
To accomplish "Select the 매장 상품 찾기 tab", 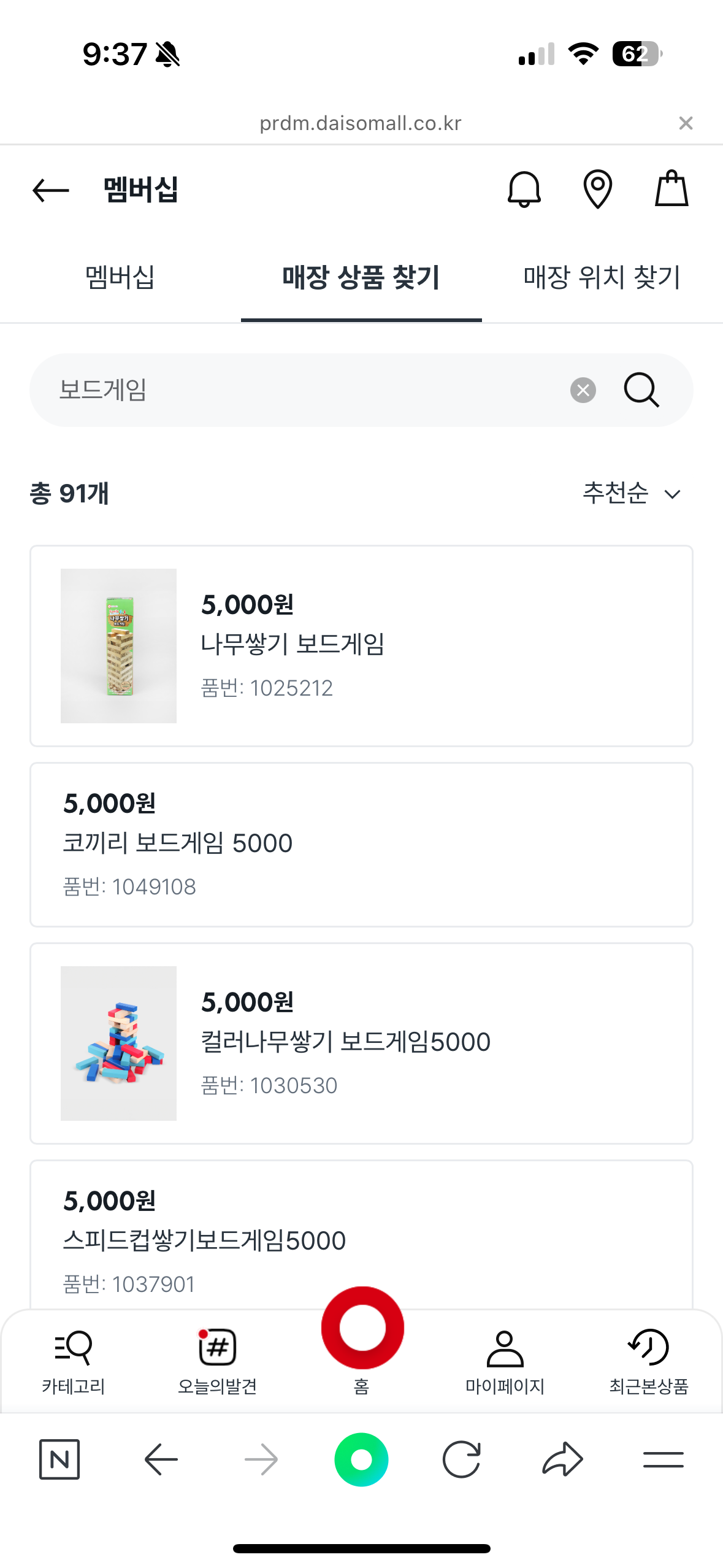I will pyautogui.click(x=361, y=277).
